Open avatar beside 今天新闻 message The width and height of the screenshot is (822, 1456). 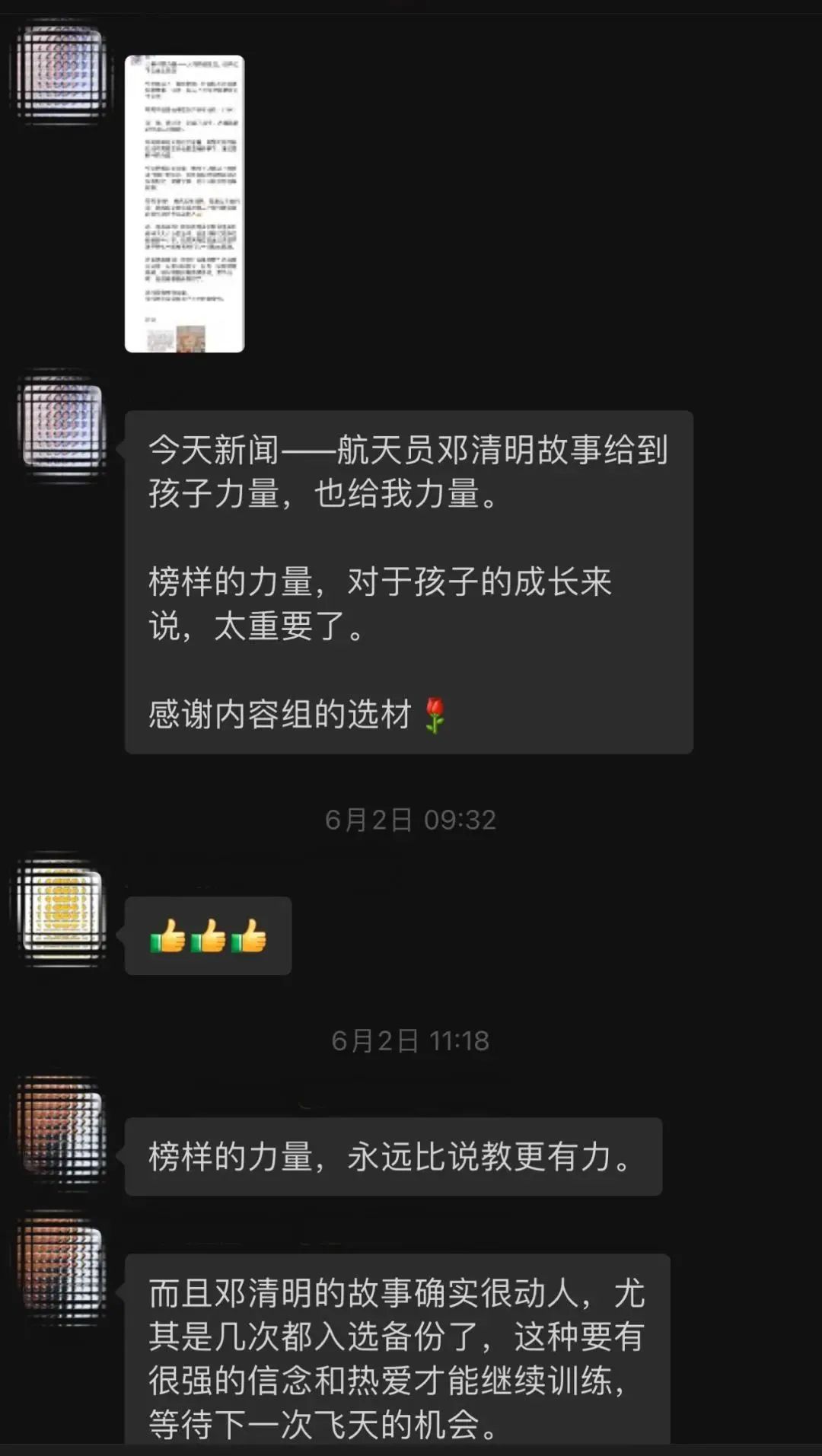coord(62,425)
